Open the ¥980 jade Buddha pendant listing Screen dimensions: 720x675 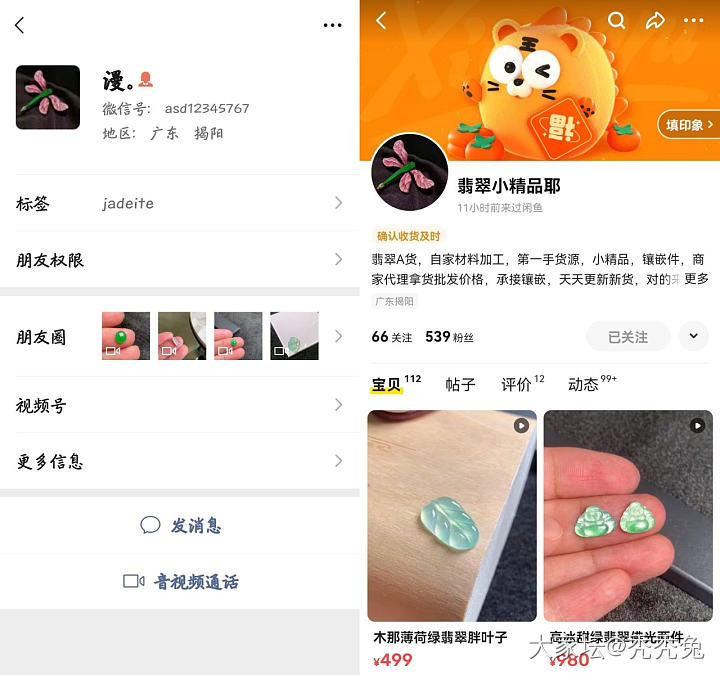click(628, 530)
